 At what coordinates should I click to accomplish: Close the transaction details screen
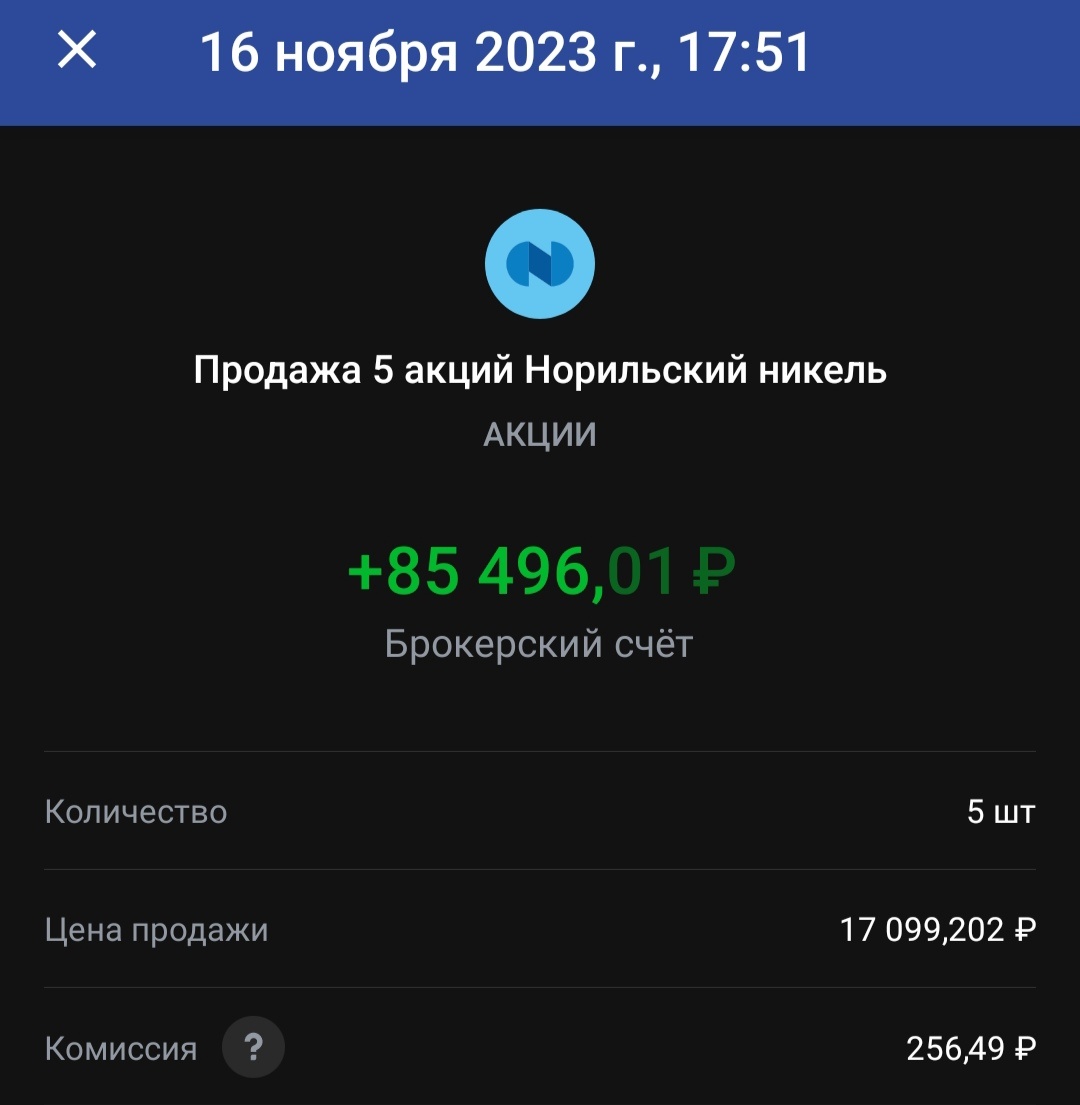[77, 50]
